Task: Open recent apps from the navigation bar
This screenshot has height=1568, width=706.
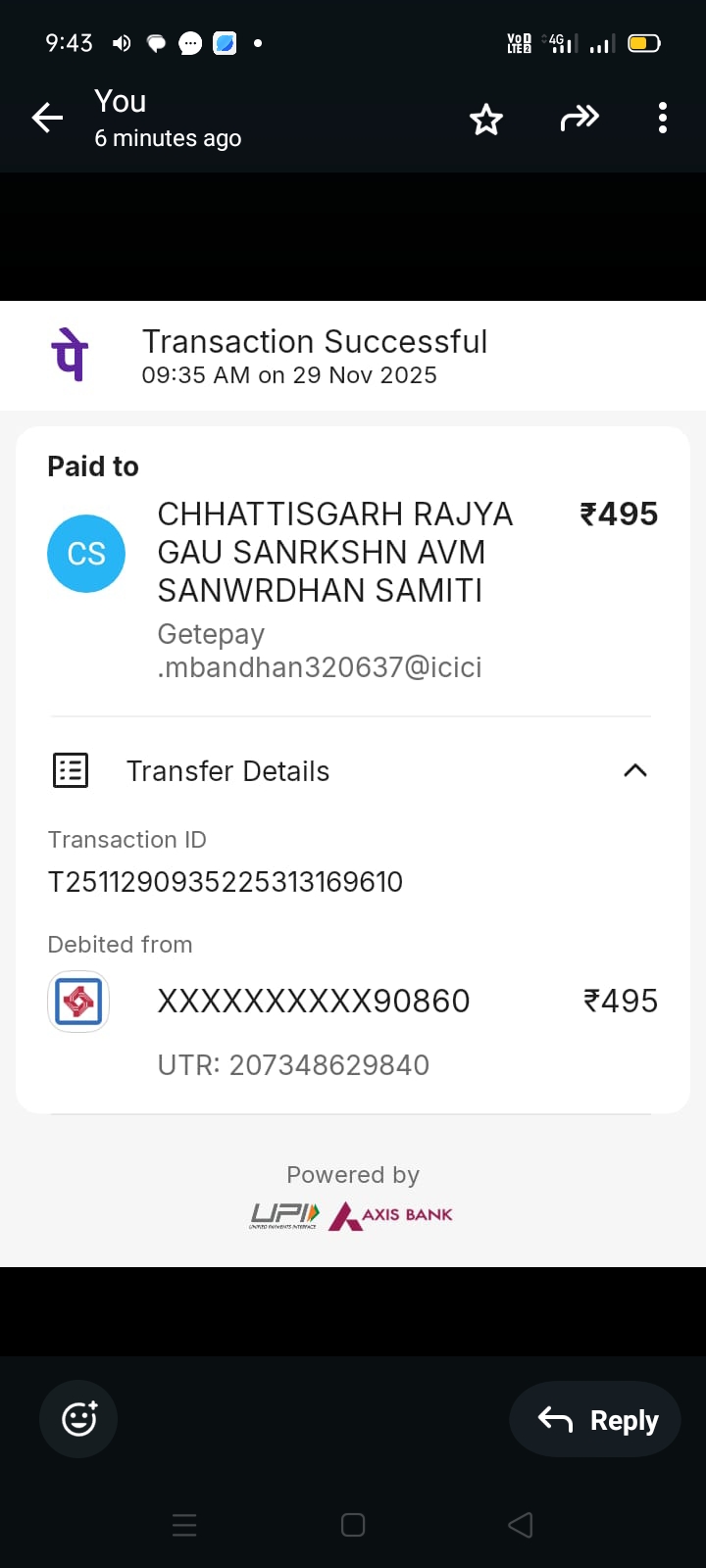Action: (184, 1525)
